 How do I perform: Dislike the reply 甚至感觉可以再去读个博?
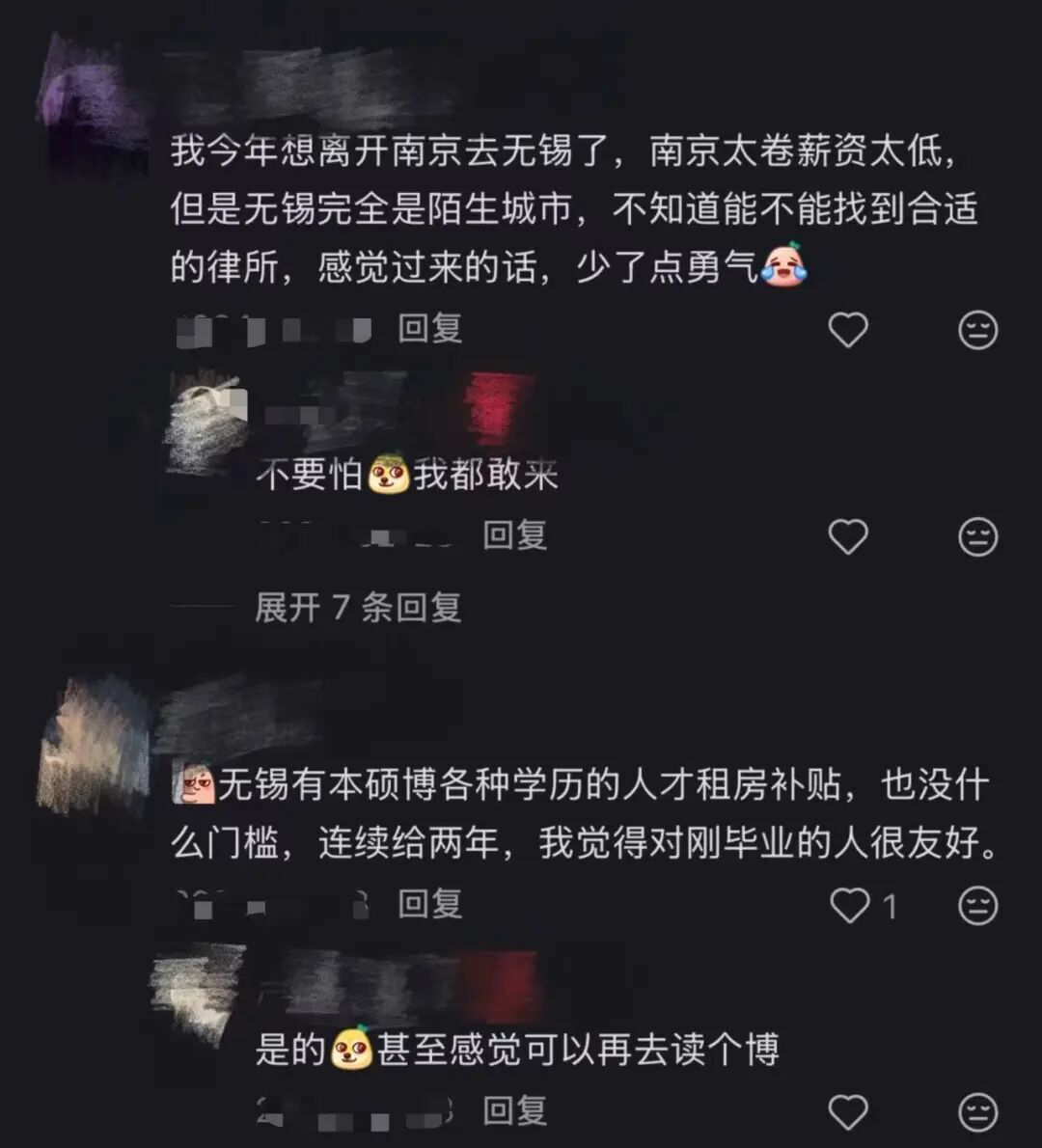[977, 1111]
